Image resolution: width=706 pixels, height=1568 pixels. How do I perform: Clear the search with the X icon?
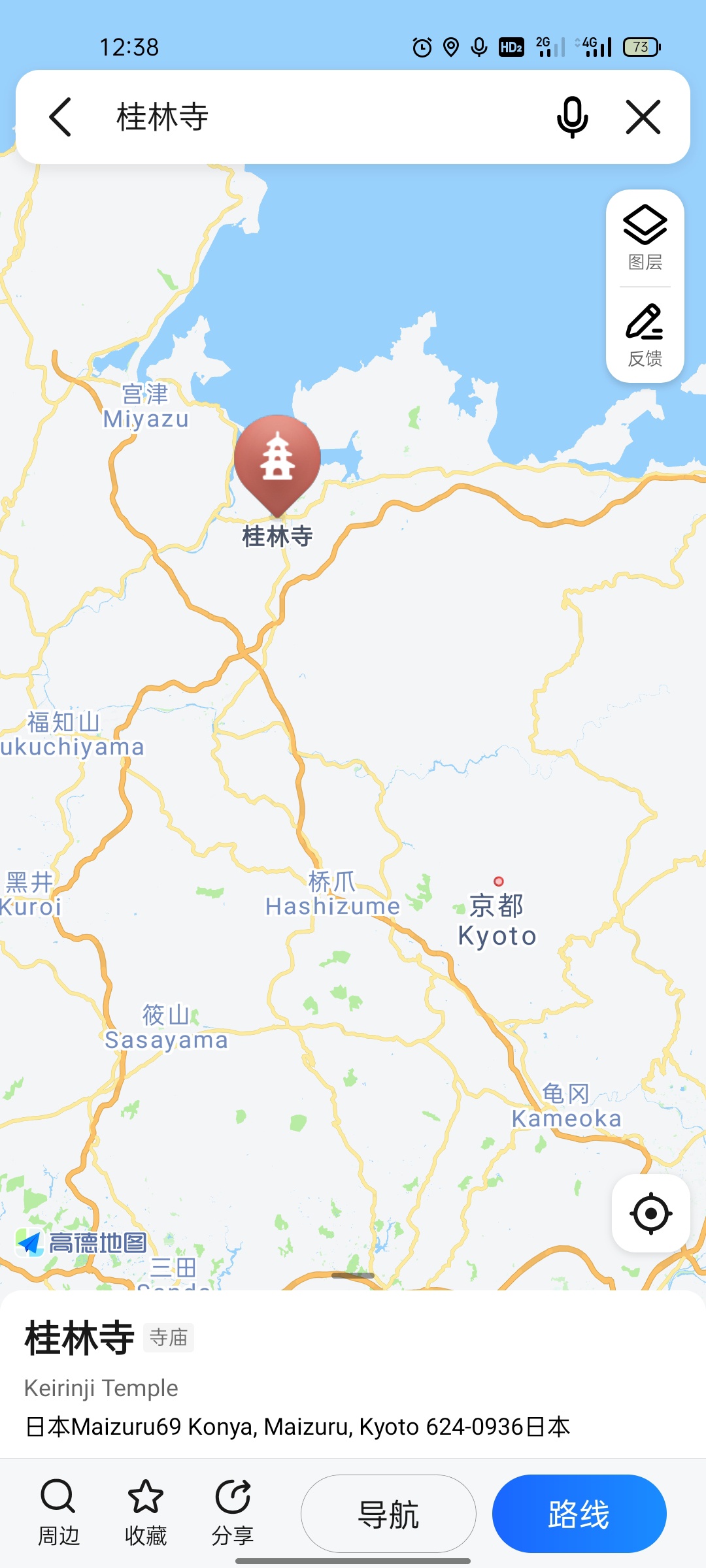[643, 118]
